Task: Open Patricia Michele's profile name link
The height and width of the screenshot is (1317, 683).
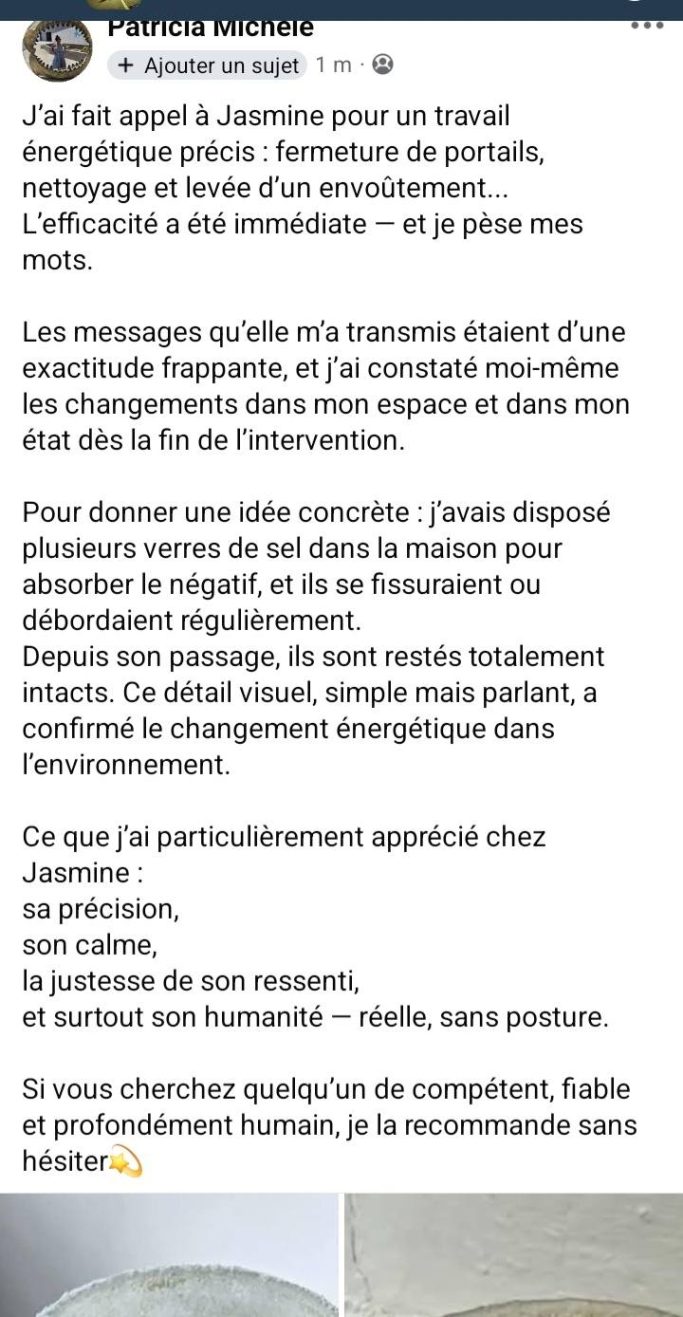Action: tap(210, 29)
